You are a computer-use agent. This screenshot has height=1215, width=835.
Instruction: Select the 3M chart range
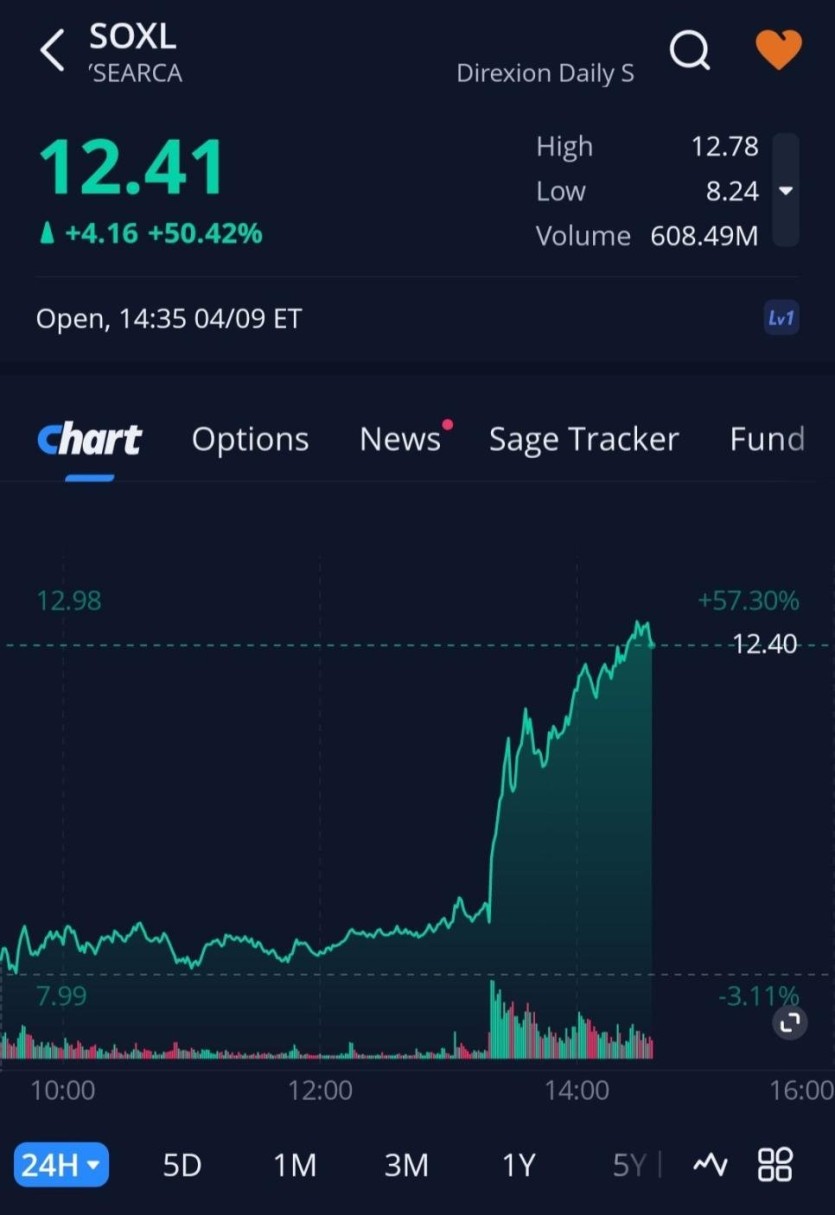click(406, 1165)
